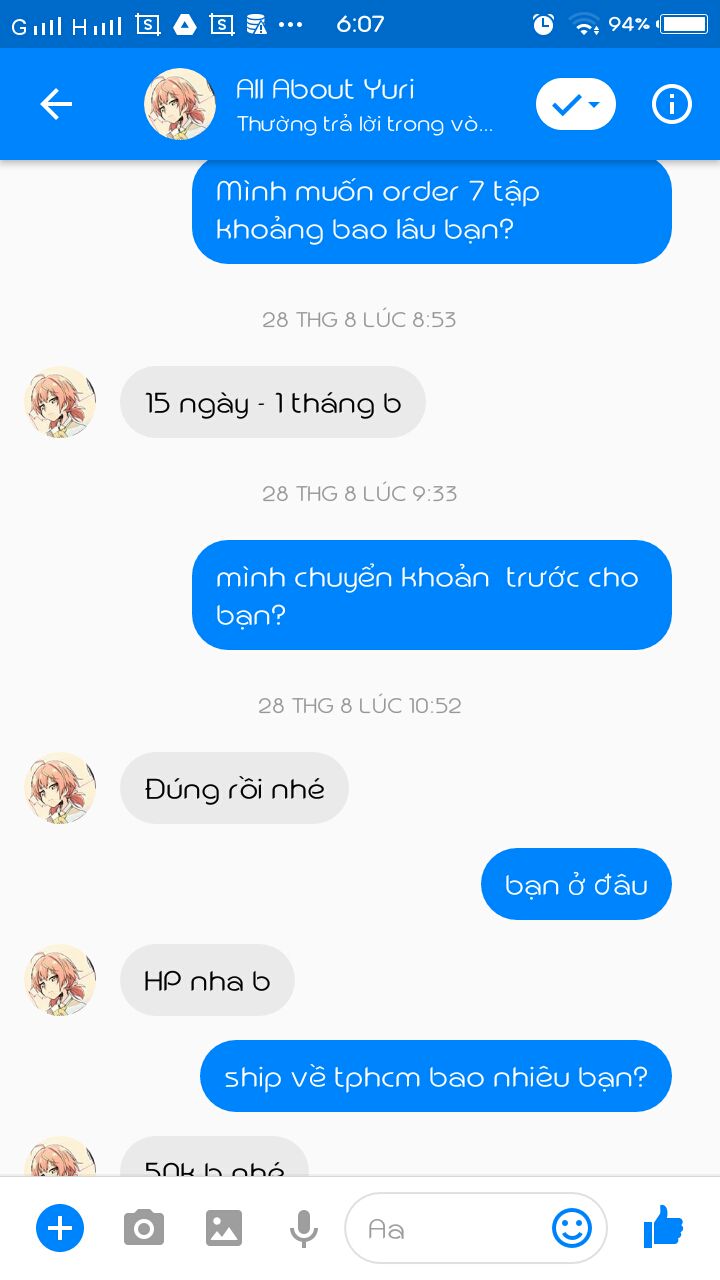Record a voice message

coord(304,1228)
